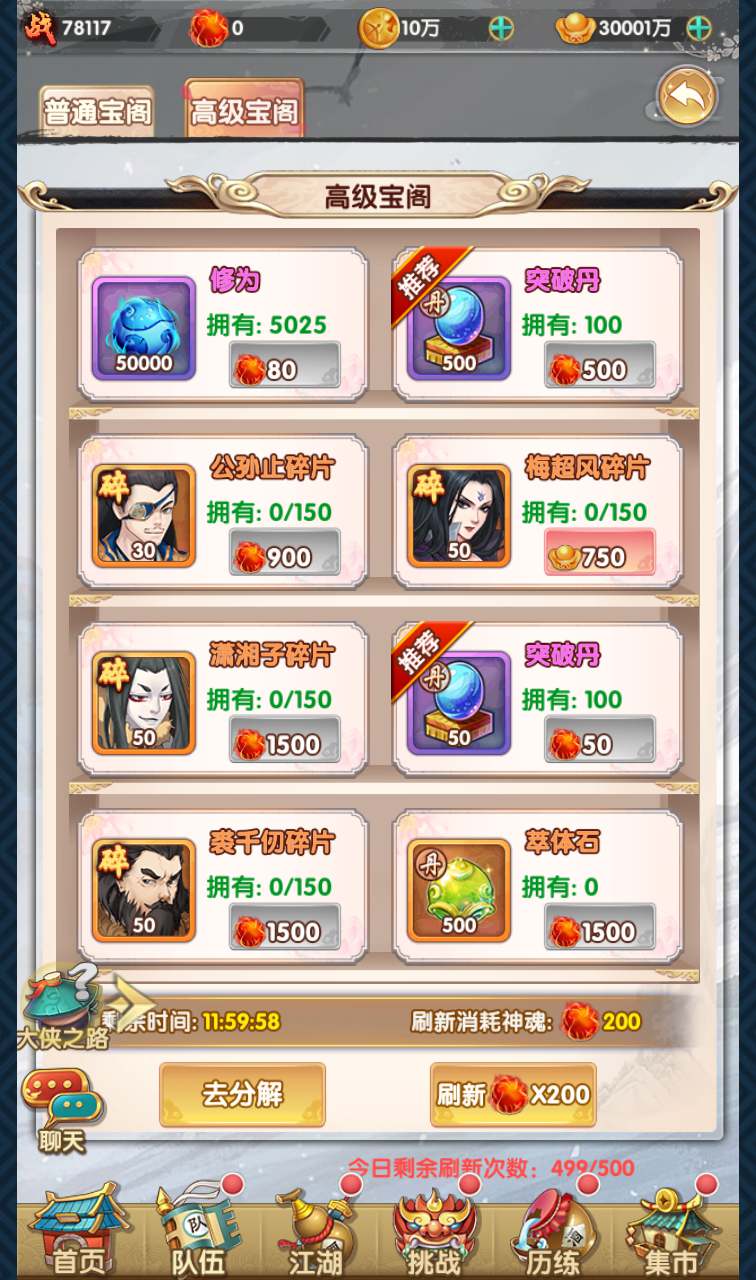Add more ingots with plus icon
This screenshot has width=756, height=1280.
[x=699, y=28]
